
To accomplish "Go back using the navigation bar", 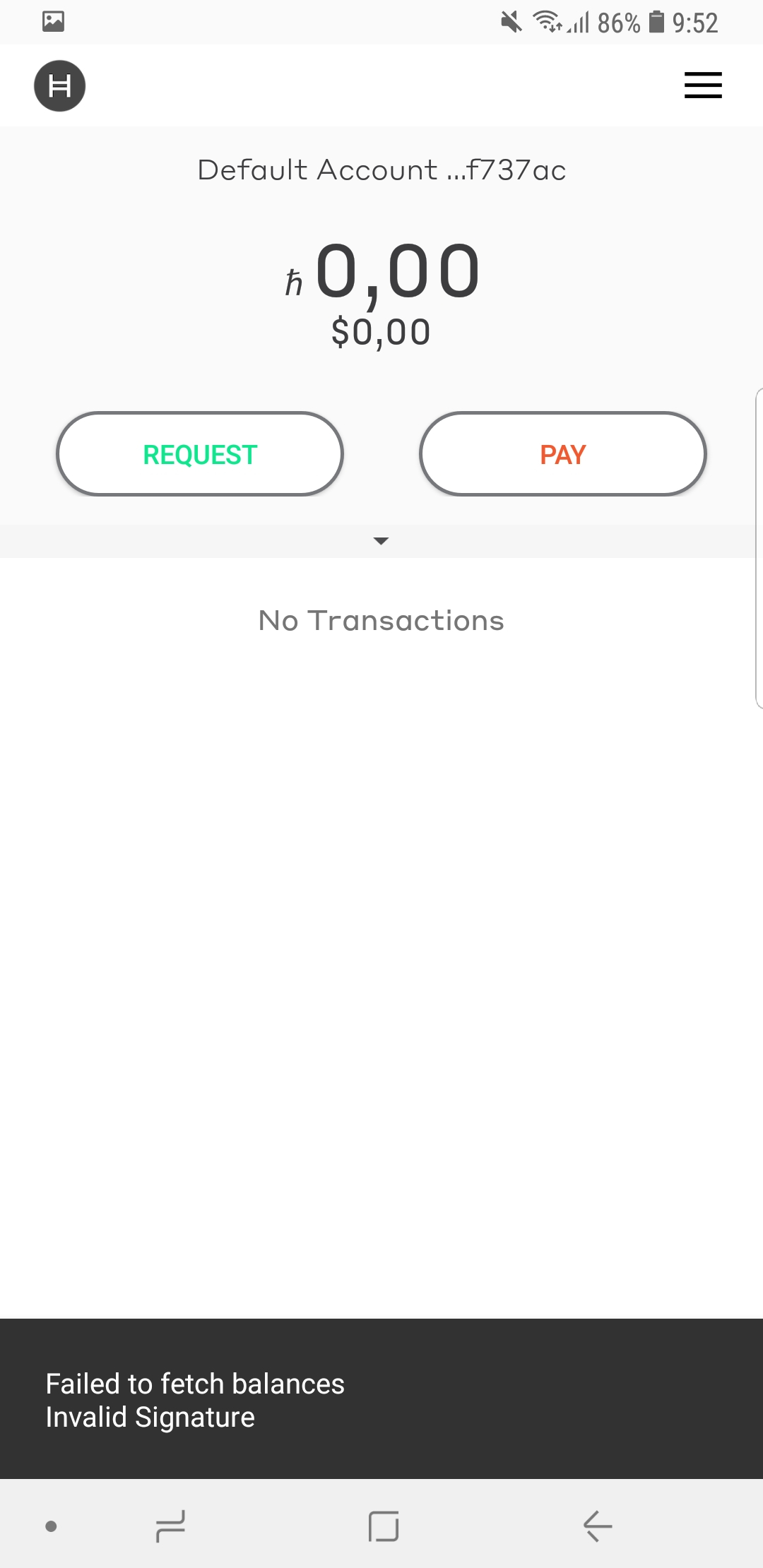I will (x=597, y=1526).
